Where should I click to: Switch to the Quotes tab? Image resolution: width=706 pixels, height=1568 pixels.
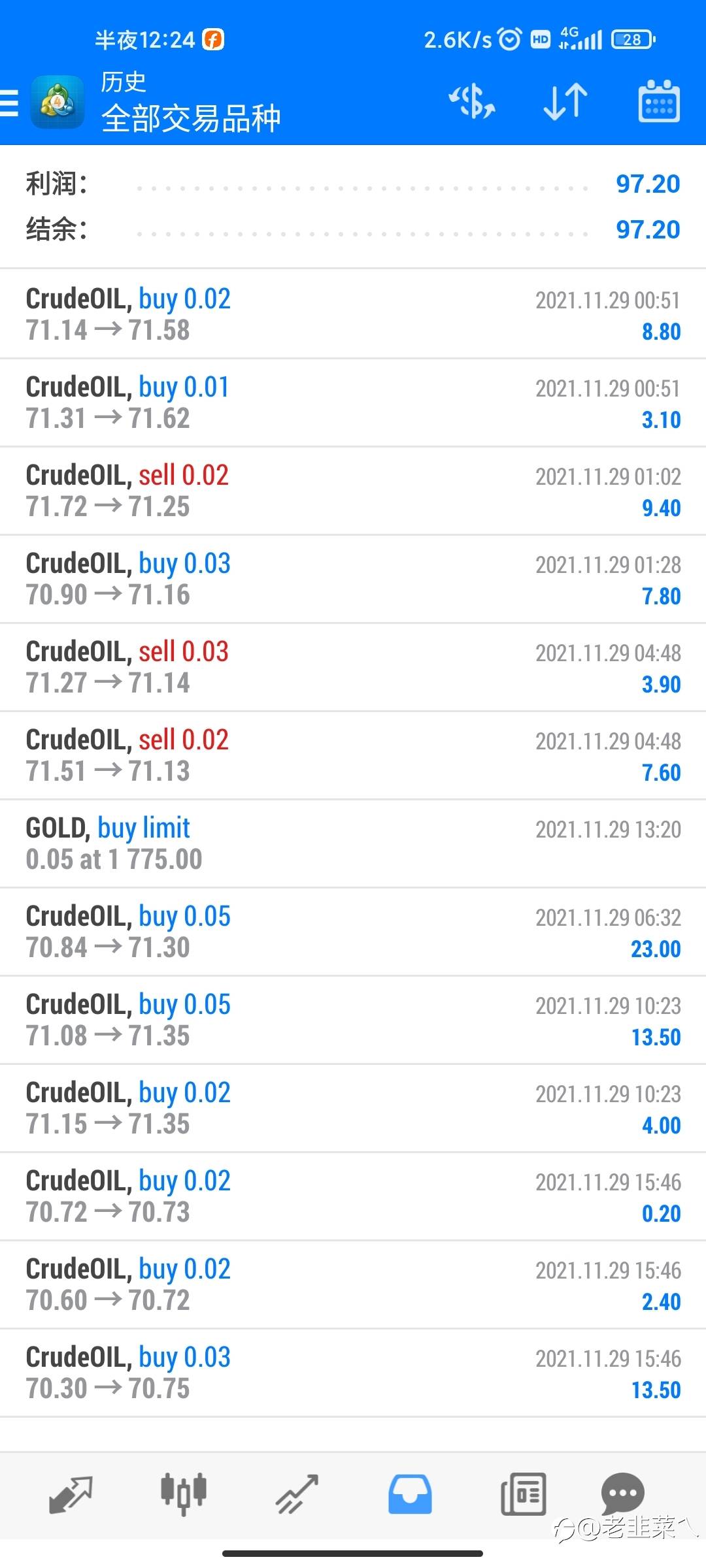[x=71, y=1495]
